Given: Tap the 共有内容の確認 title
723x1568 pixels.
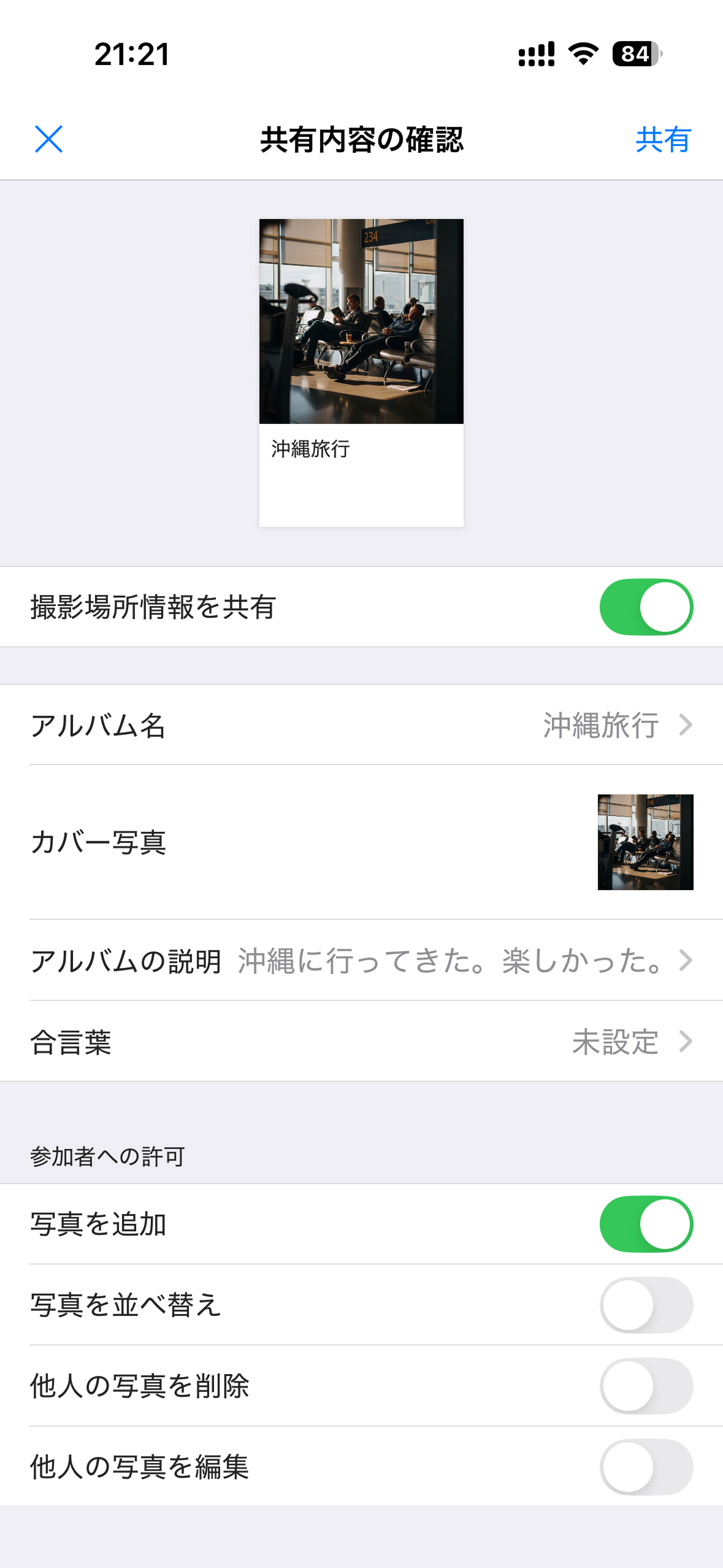Looking at the screenshot, I should pos(361,139).
